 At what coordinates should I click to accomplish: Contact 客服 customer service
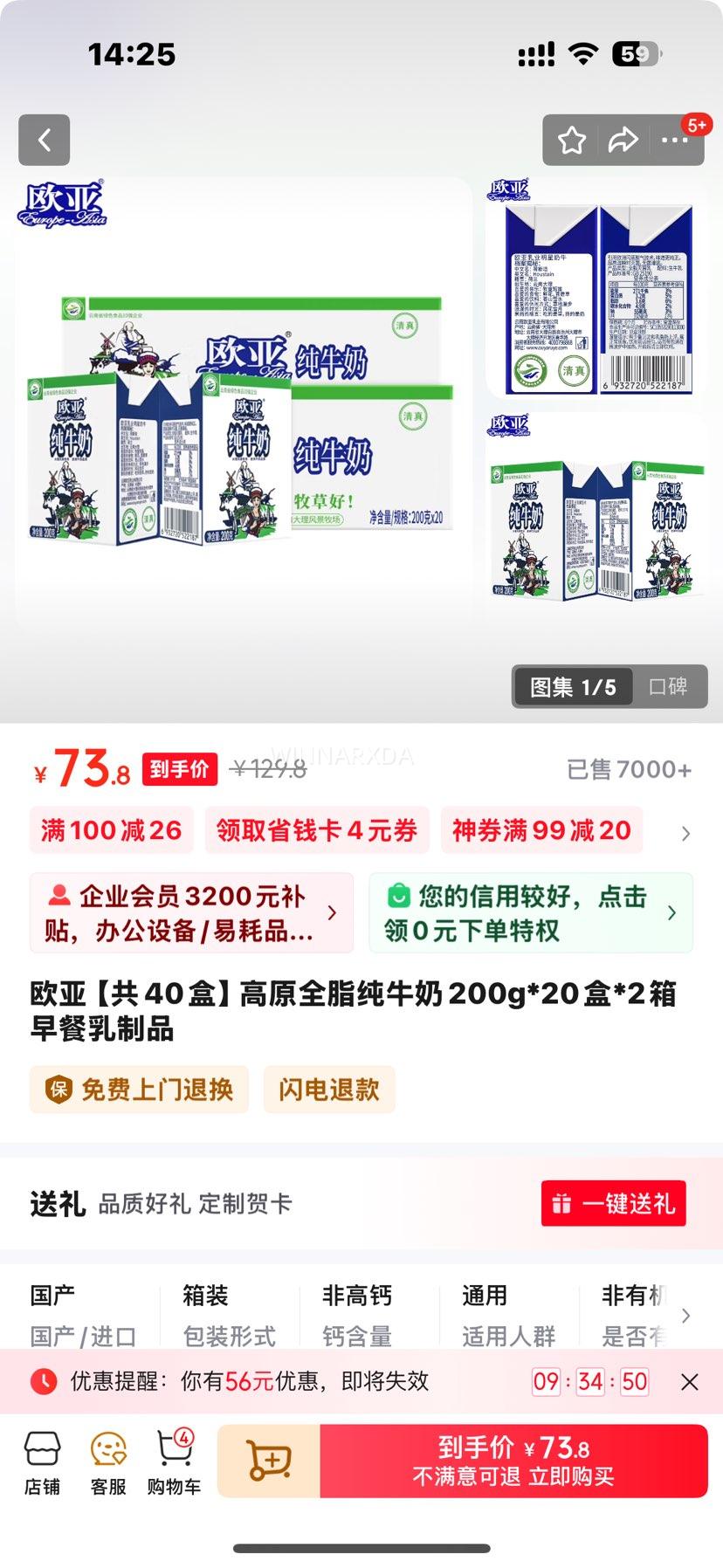(107, 1460)
